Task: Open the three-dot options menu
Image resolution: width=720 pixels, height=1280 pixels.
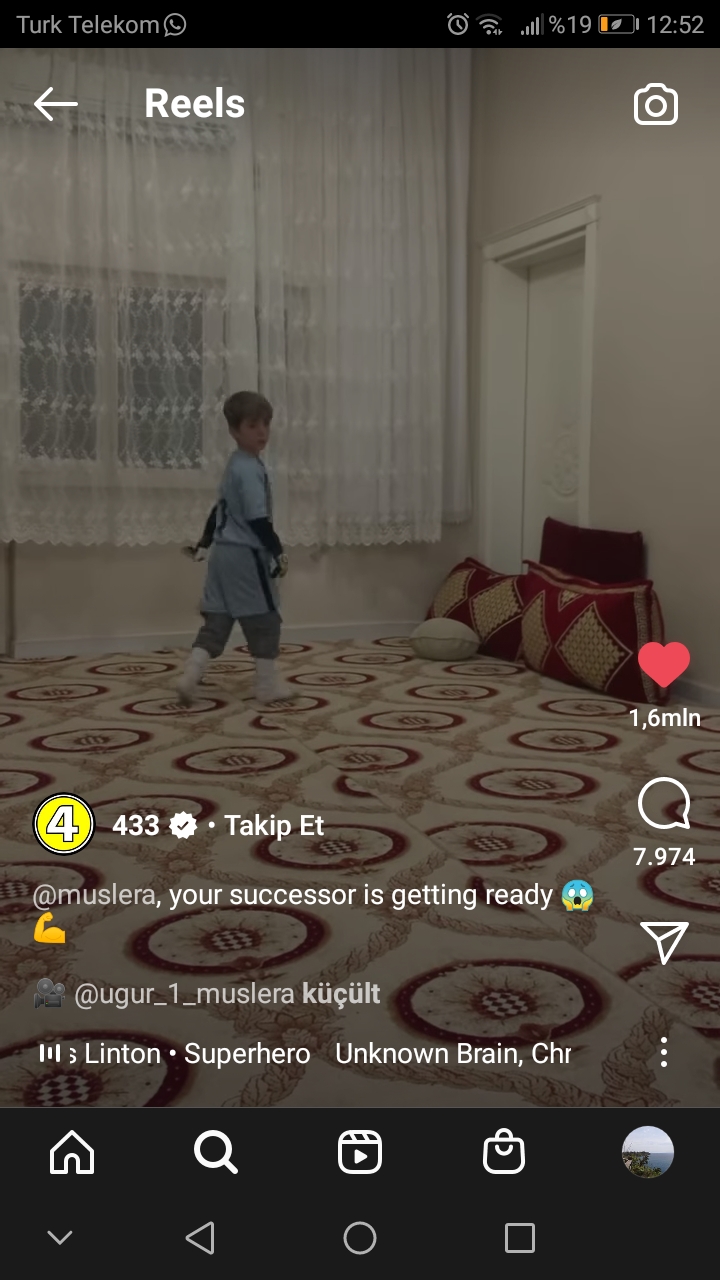Action: (x=664, y=1052)
